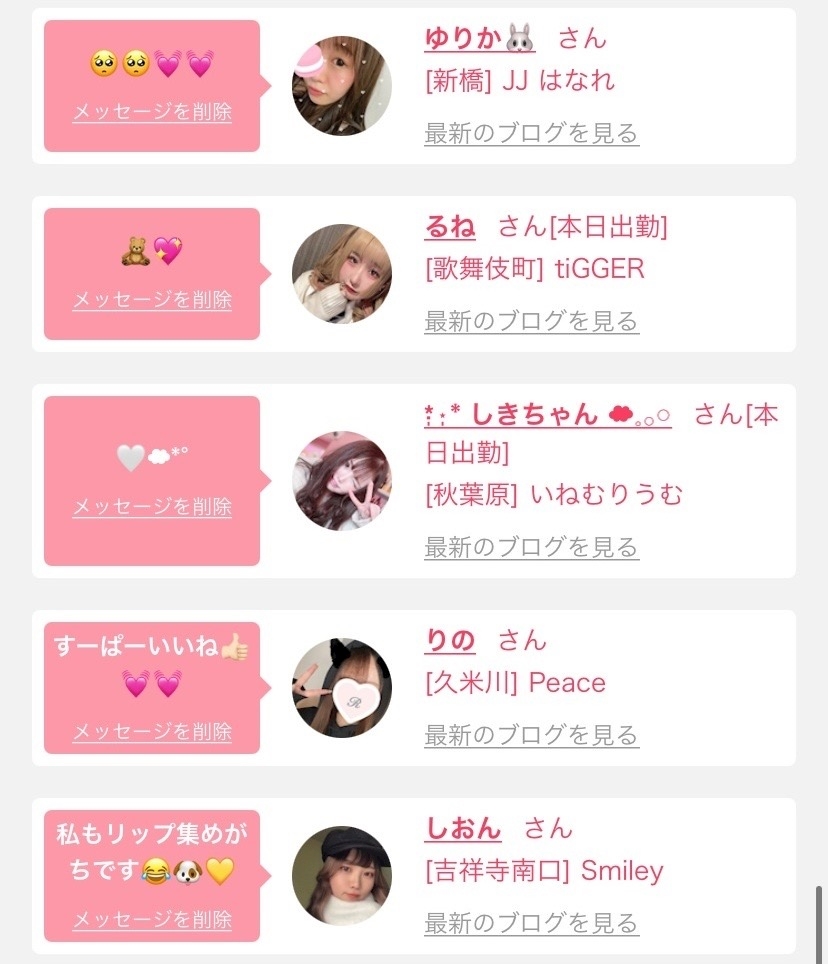The height and width of the screenshot is (964, 828).
Task: Open ゆりか's profile name link
Action: tap(479, 38)
